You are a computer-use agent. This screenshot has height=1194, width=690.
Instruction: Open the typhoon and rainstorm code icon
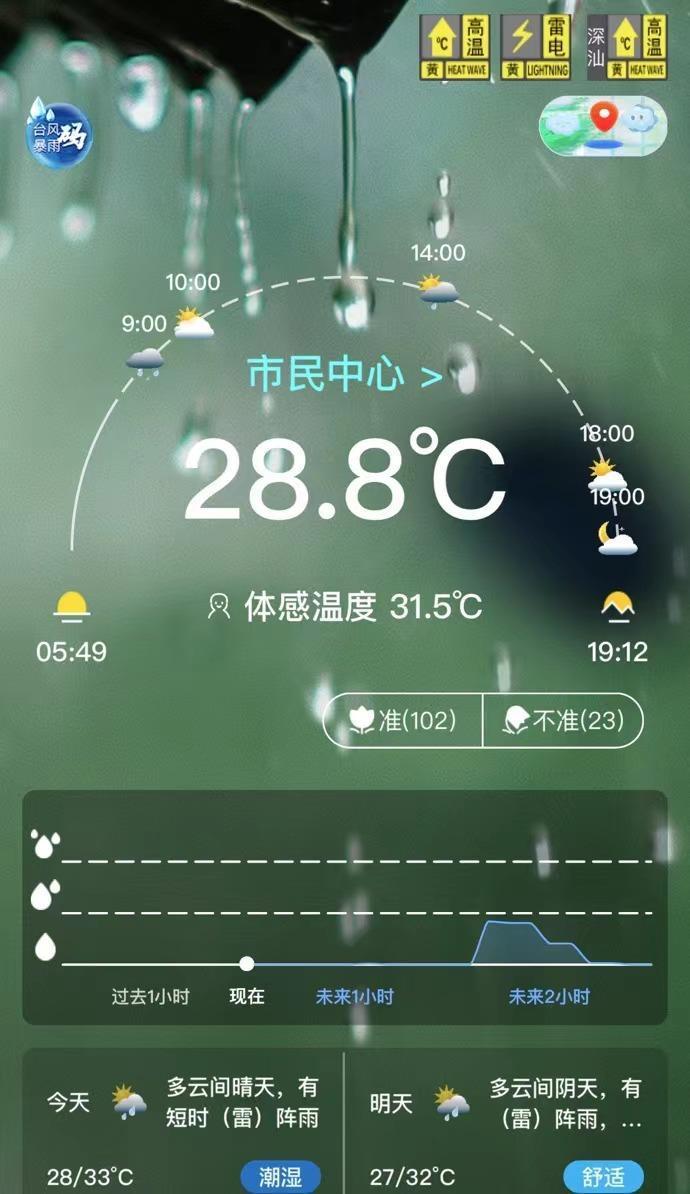click(x=58, y=137)
